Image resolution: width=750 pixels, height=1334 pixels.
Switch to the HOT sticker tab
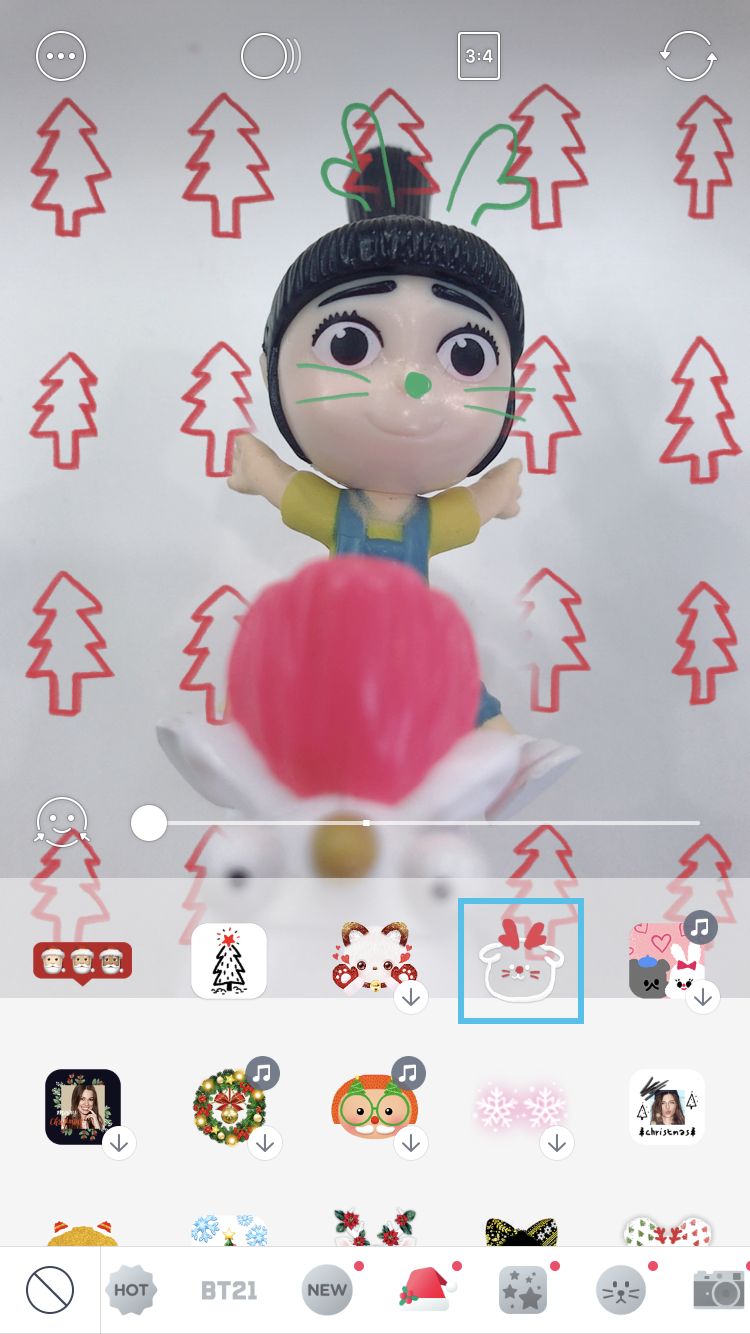tap(131, 1290)
